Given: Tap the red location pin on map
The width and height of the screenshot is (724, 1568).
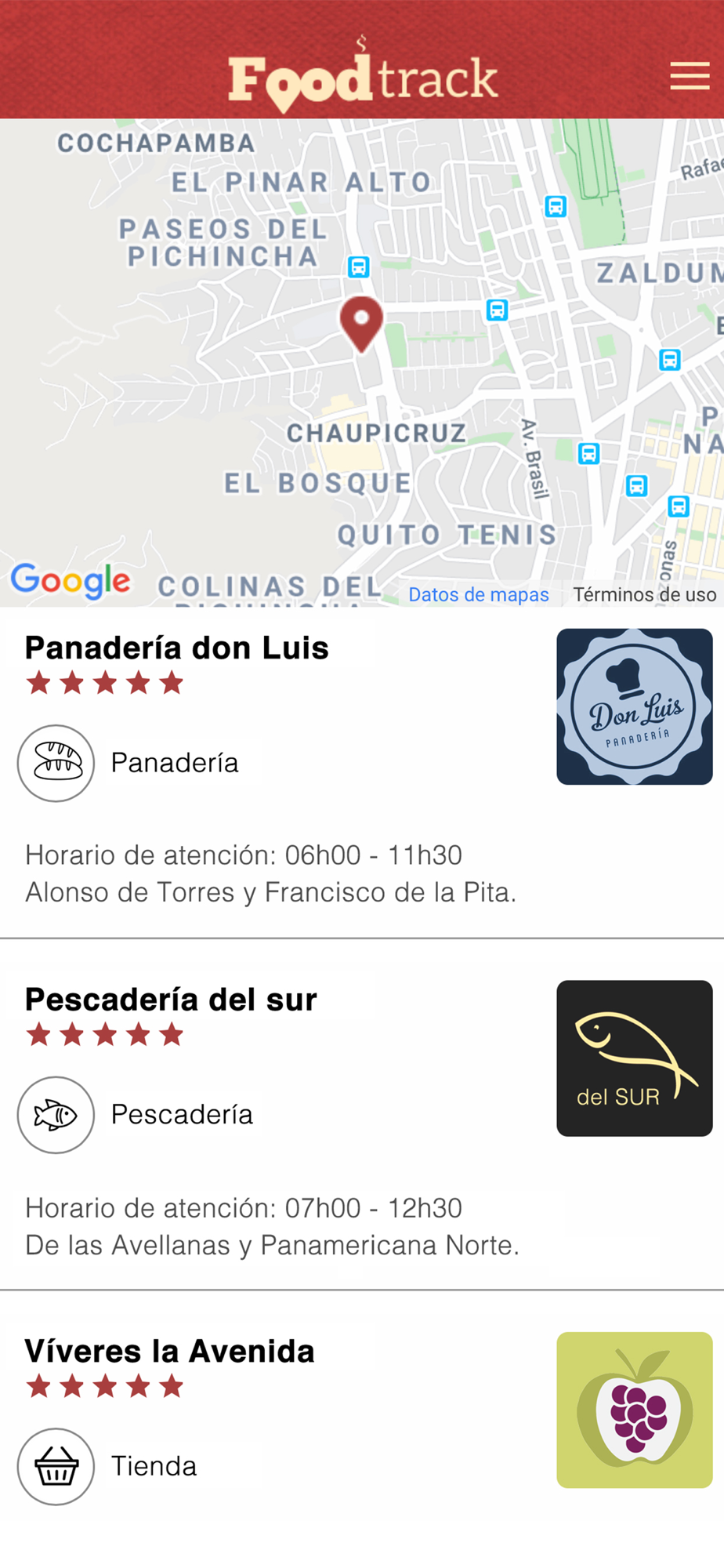Looking at the screenshot, I should (361, 325).
